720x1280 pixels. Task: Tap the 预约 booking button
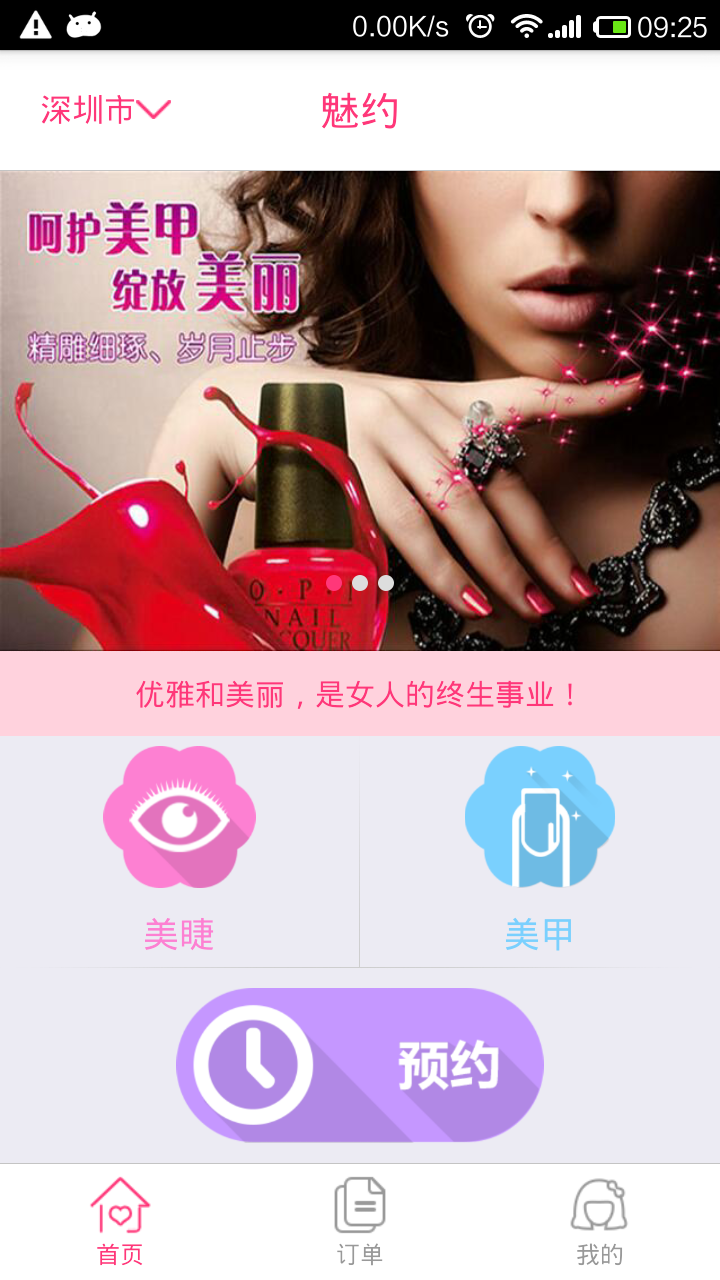[x=360, y=1065]
